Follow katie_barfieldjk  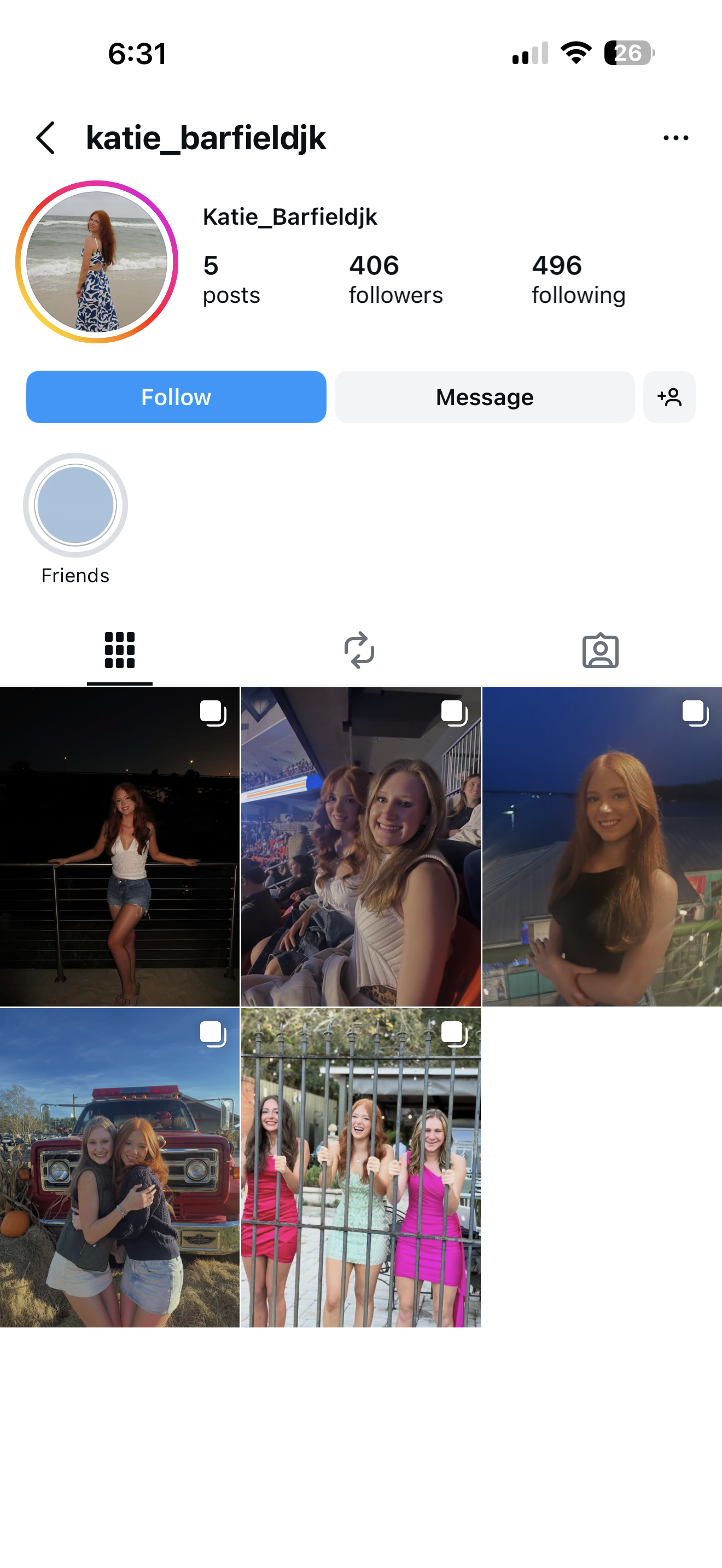(176, 397)
